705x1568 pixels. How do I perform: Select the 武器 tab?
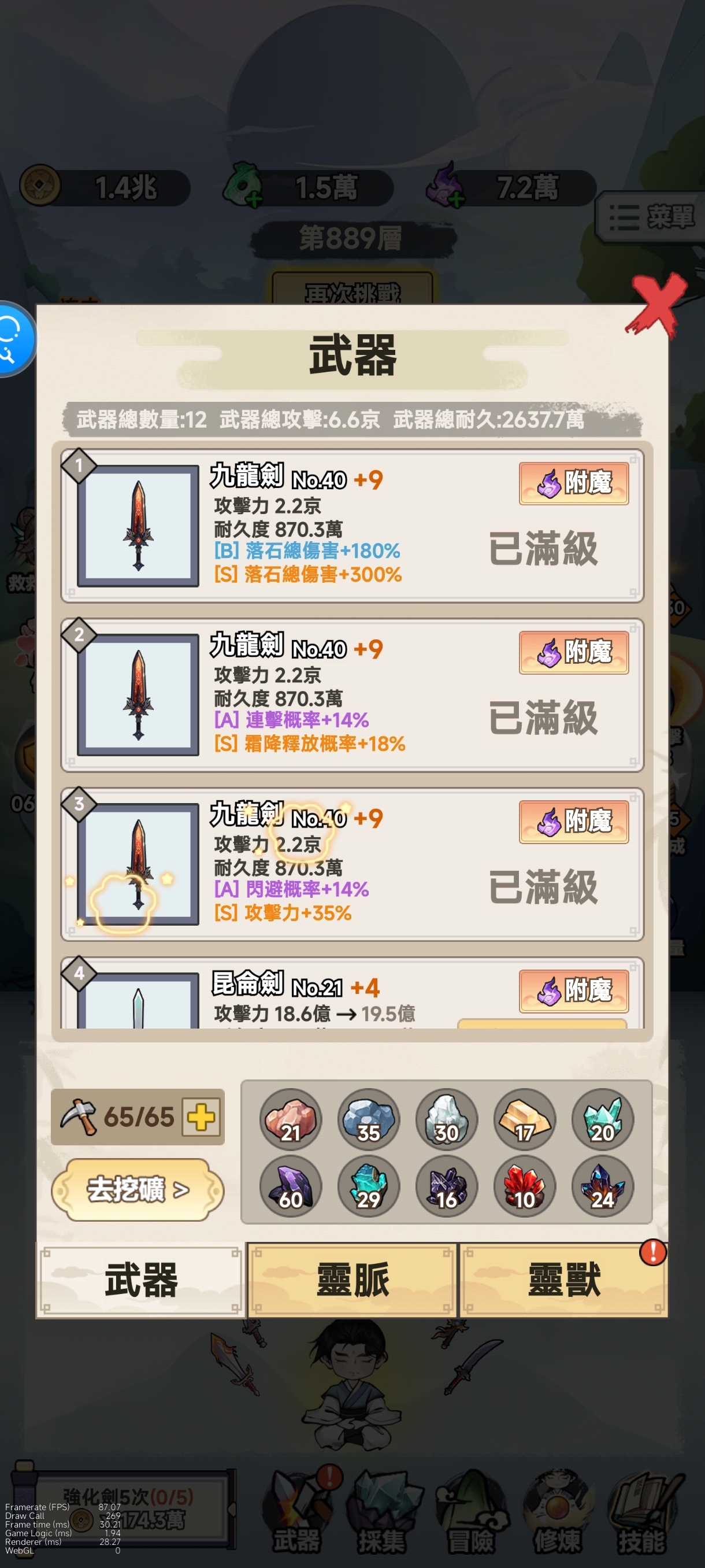point(141,1280)
